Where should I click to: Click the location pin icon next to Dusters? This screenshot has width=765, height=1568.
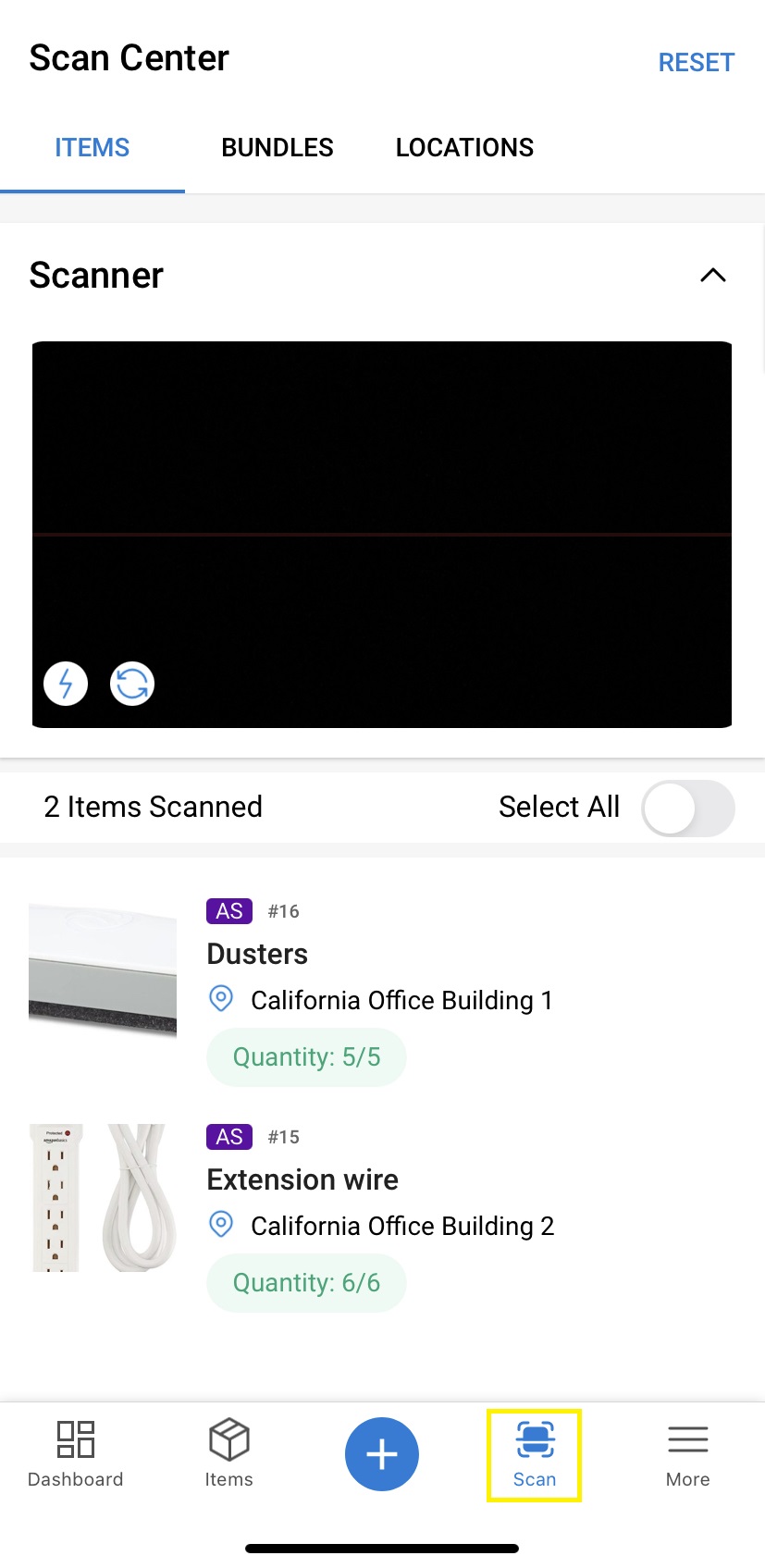pos(220,999)
